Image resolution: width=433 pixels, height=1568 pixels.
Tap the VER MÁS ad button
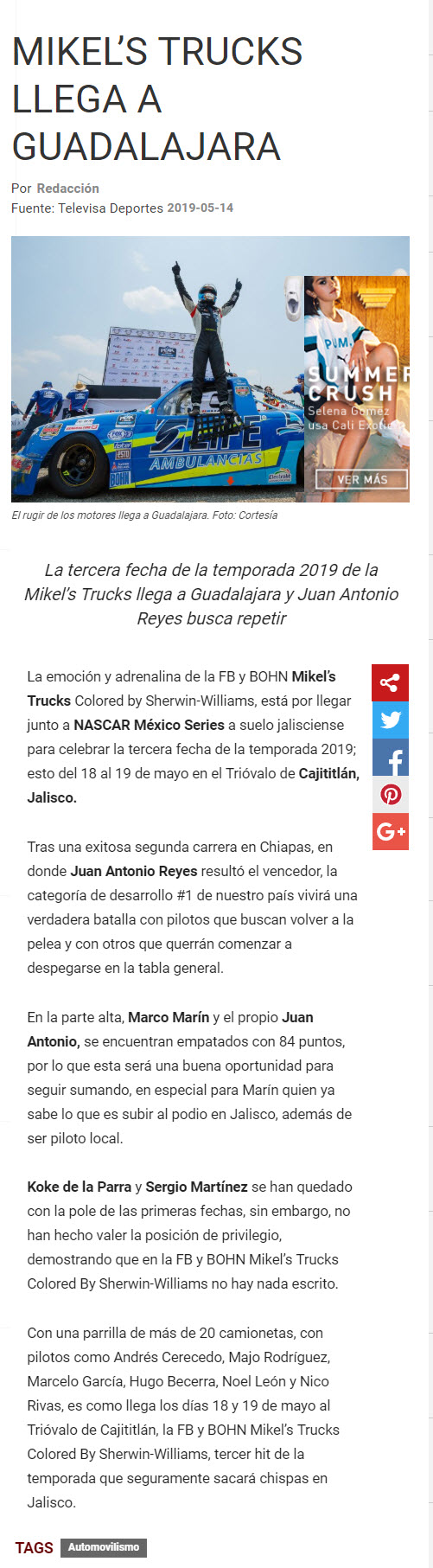coord(362,479)
